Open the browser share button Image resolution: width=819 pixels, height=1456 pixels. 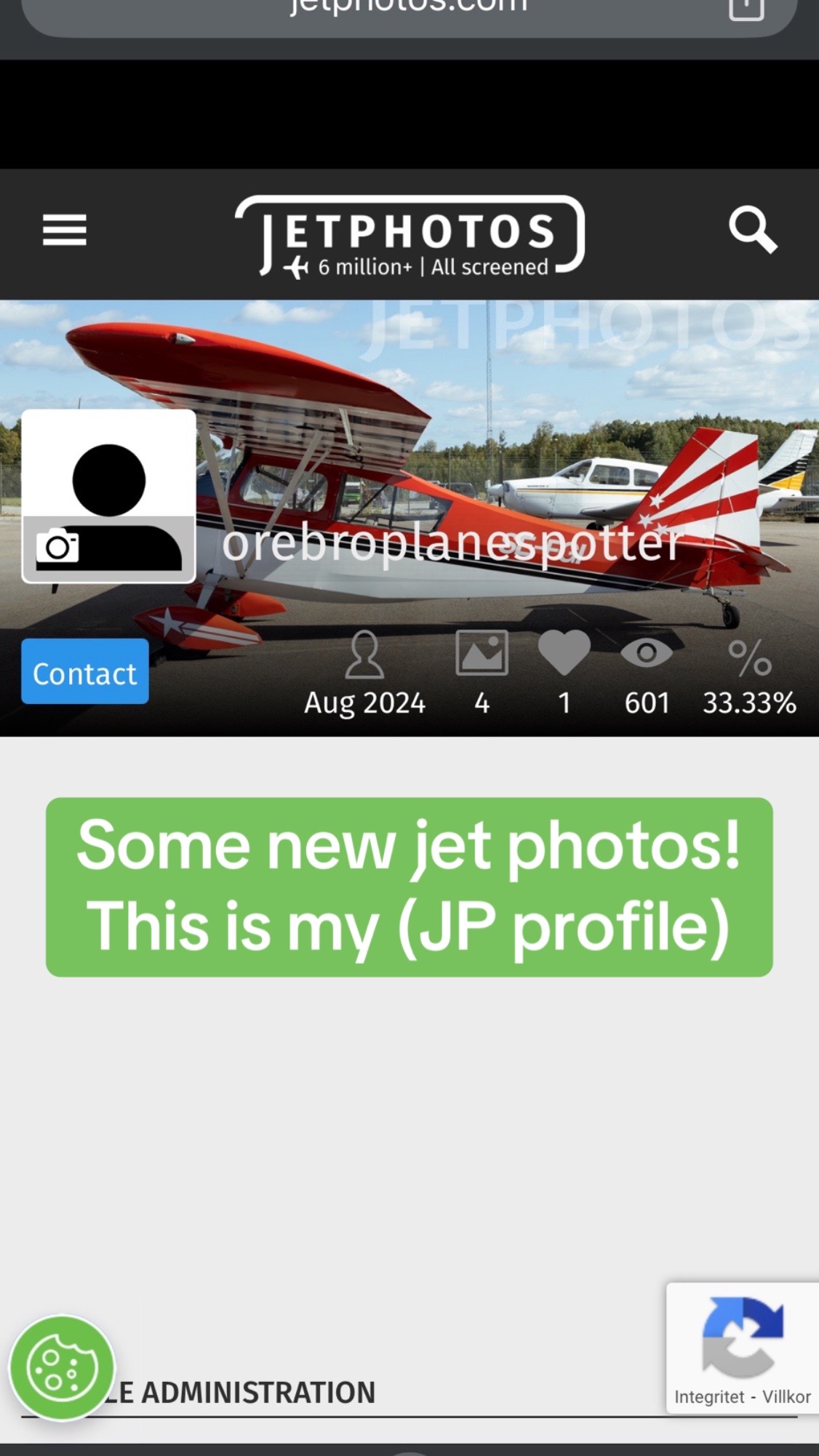[x=746, y=9]
